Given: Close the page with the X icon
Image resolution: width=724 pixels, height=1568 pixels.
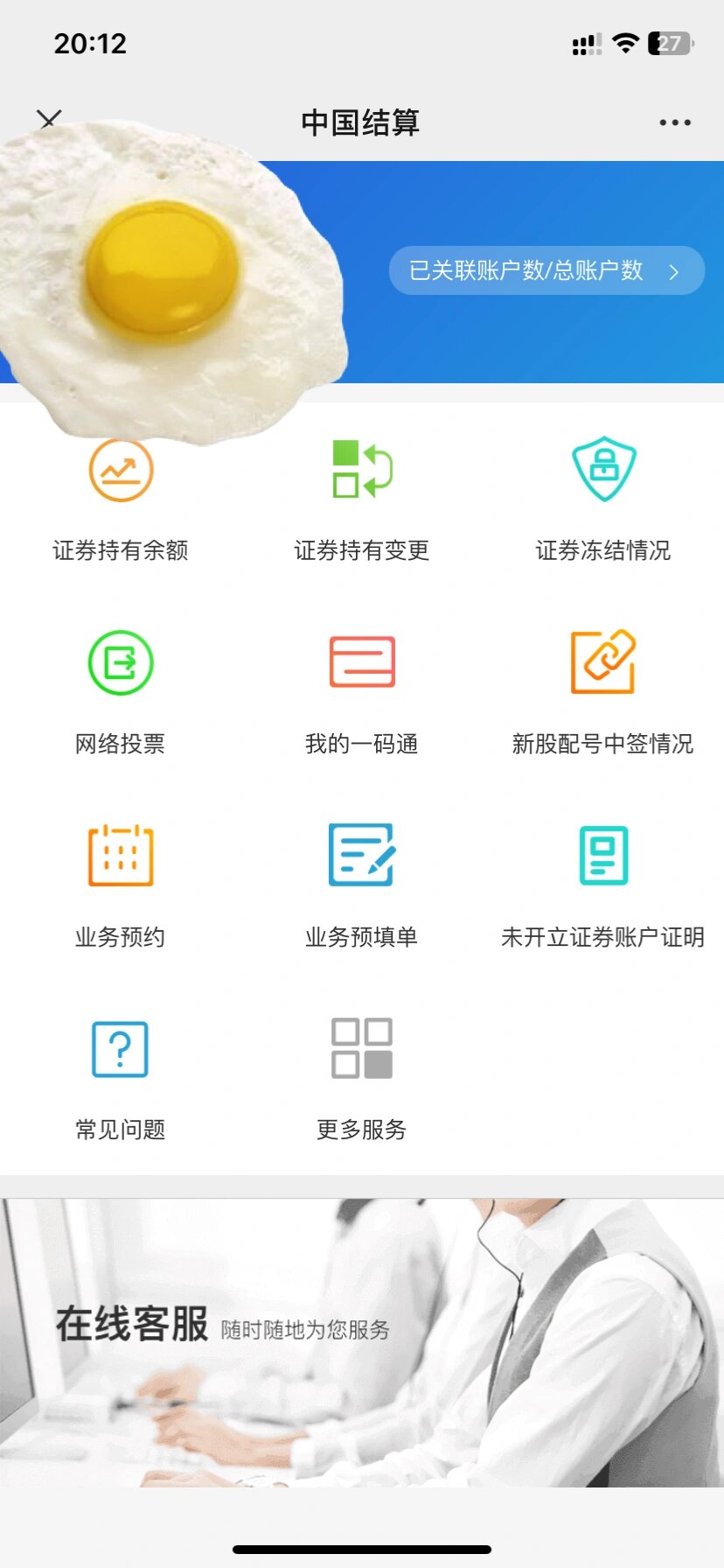Looking at the screenshot, I should click(49, 120).
